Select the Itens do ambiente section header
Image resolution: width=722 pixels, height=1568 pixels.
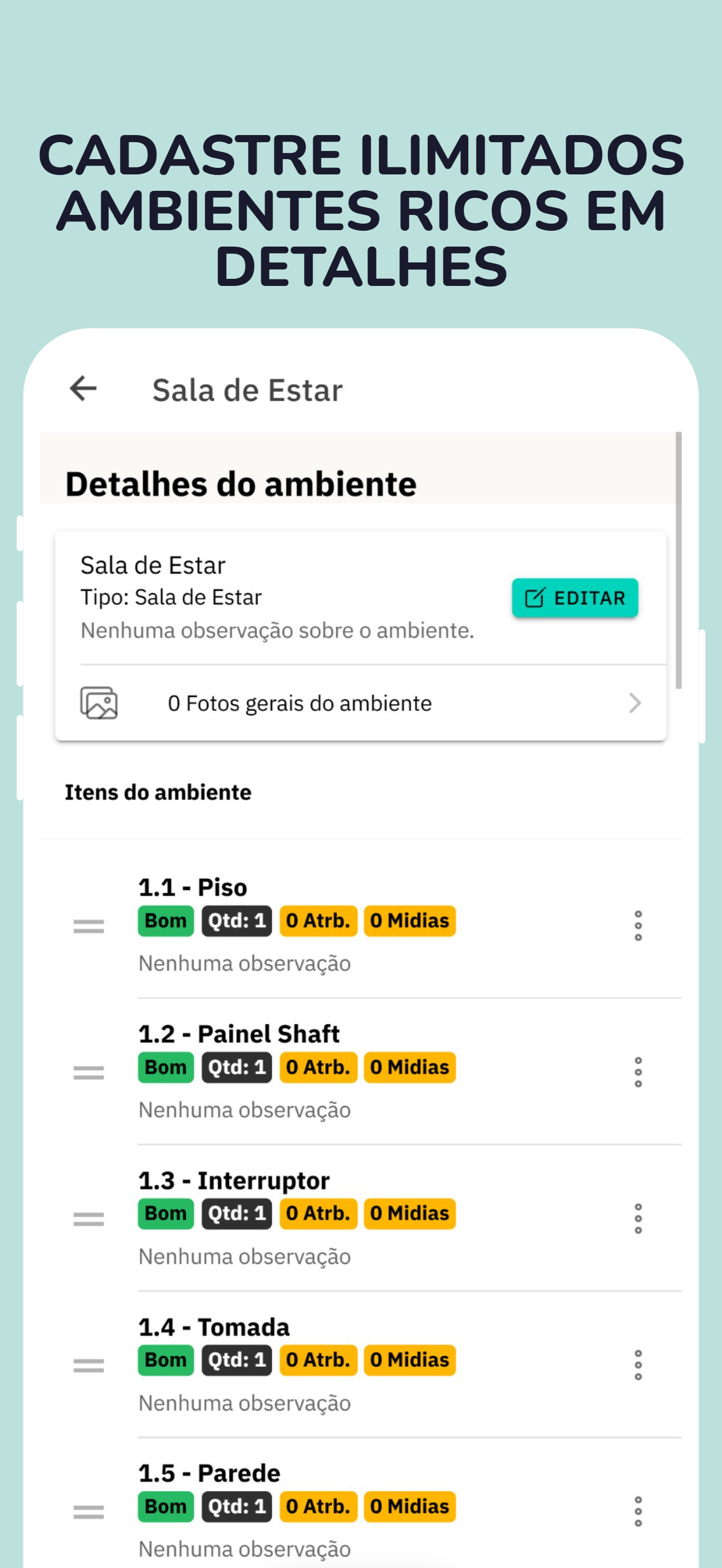(158, 792)
